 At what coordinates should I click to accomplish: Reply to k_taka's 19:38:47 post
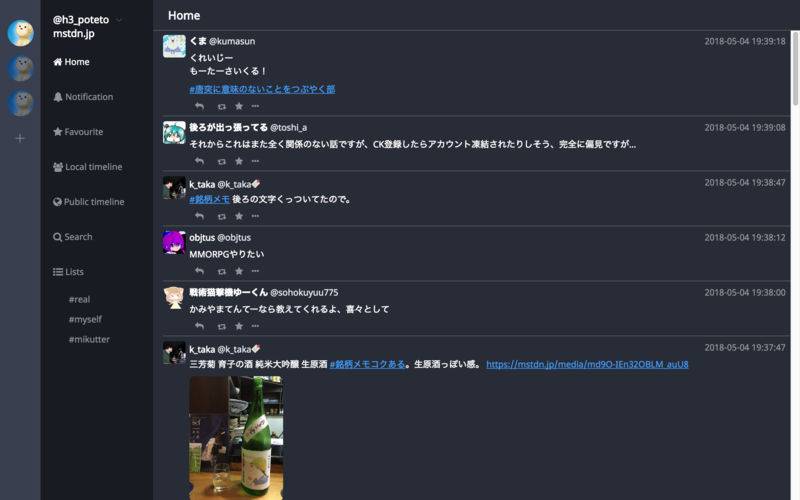[199, 215]
